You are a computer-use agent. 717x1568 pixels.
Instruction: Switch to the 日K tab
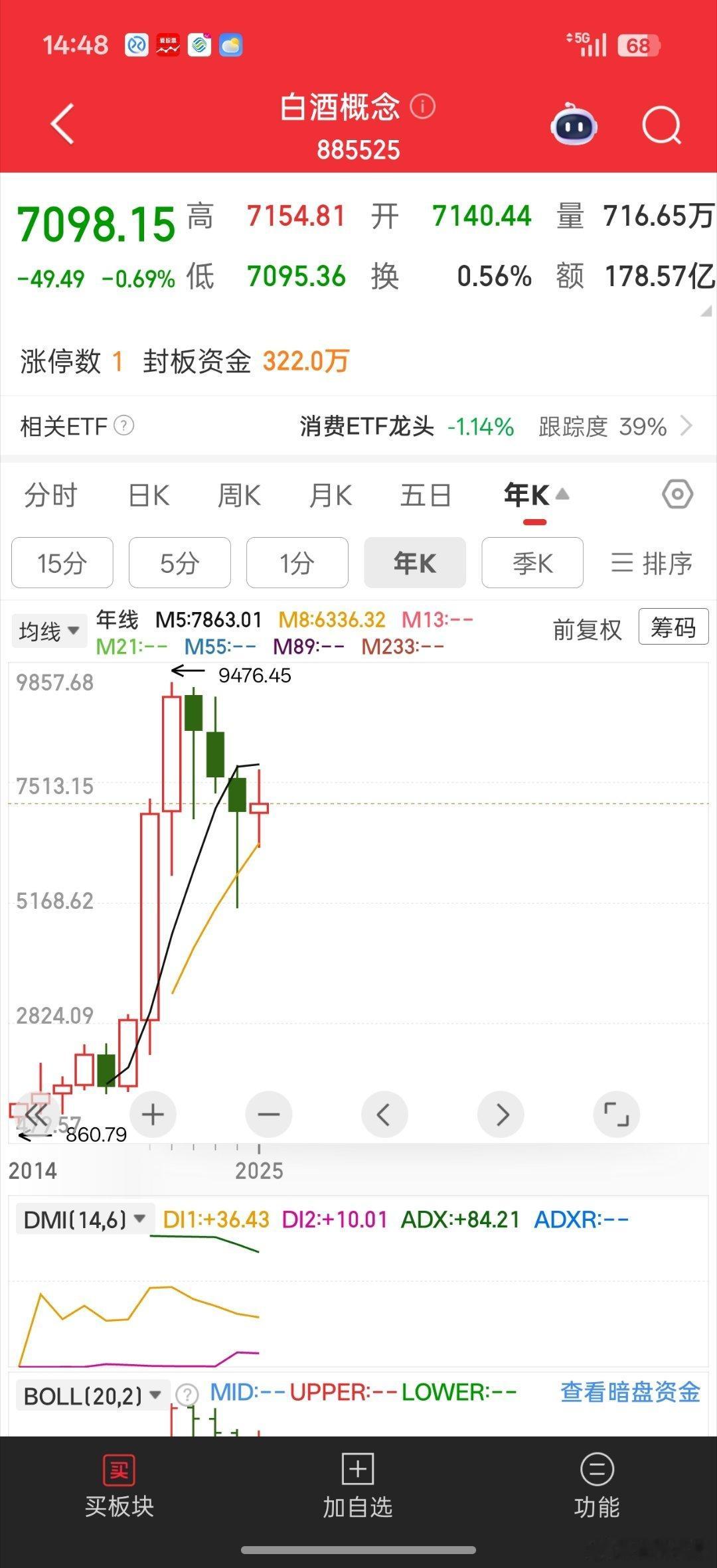[149, 495]
